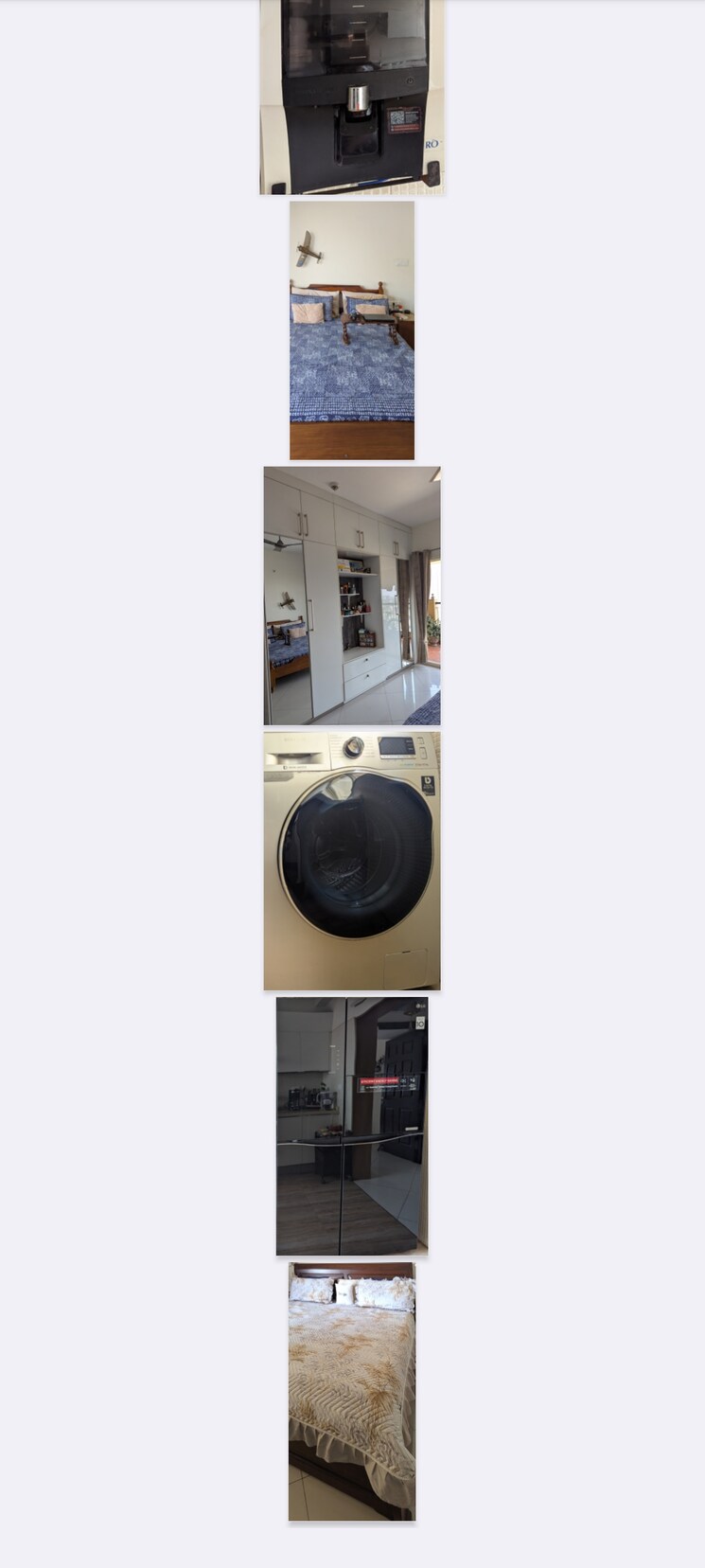This screenshot has width=705, height=1568.
Task: Open the black refrigerator photo
Action: 352,1126
